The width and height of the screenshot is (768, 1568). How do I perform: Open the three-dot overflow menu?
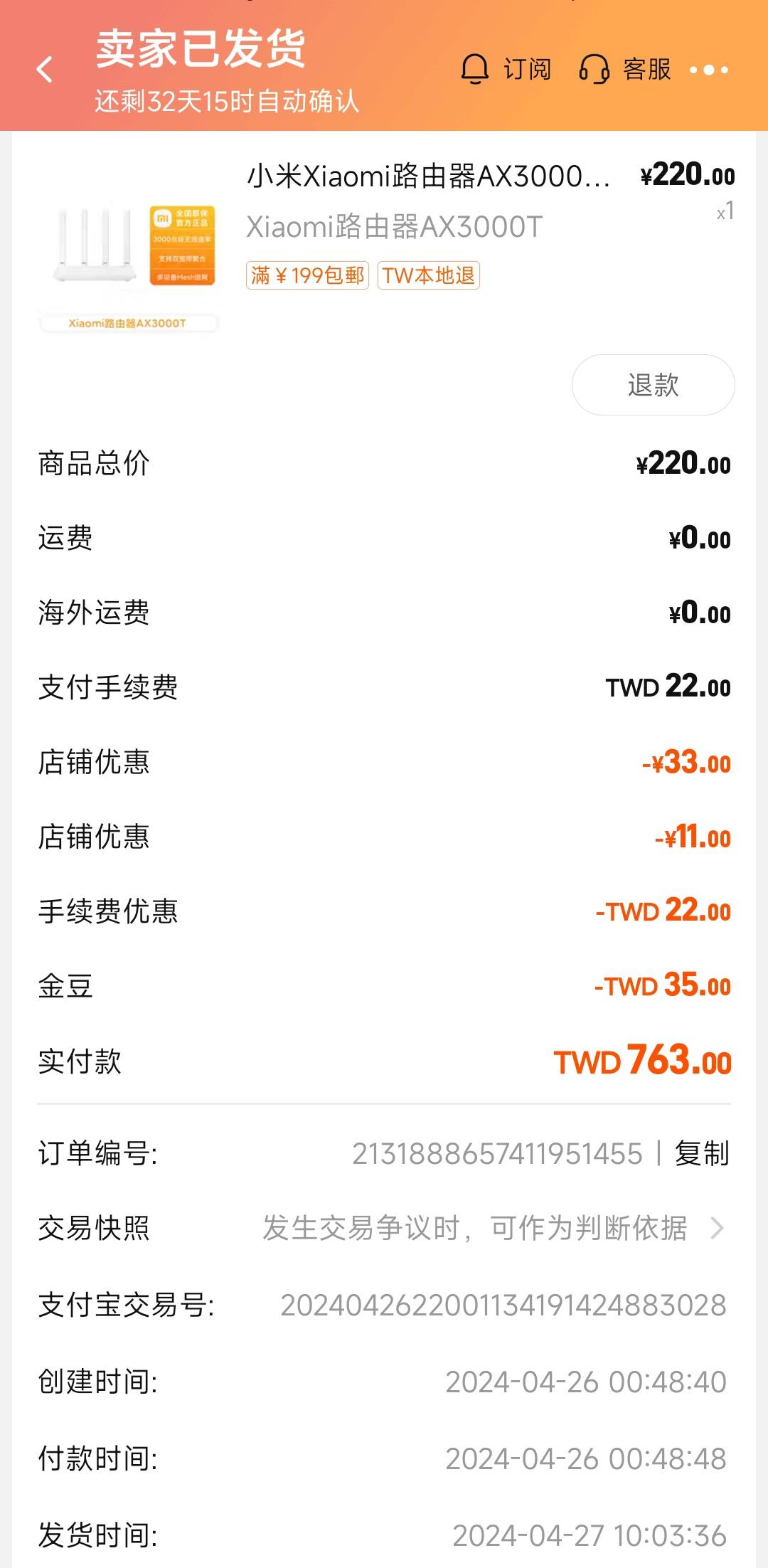[x=709, y=70]
